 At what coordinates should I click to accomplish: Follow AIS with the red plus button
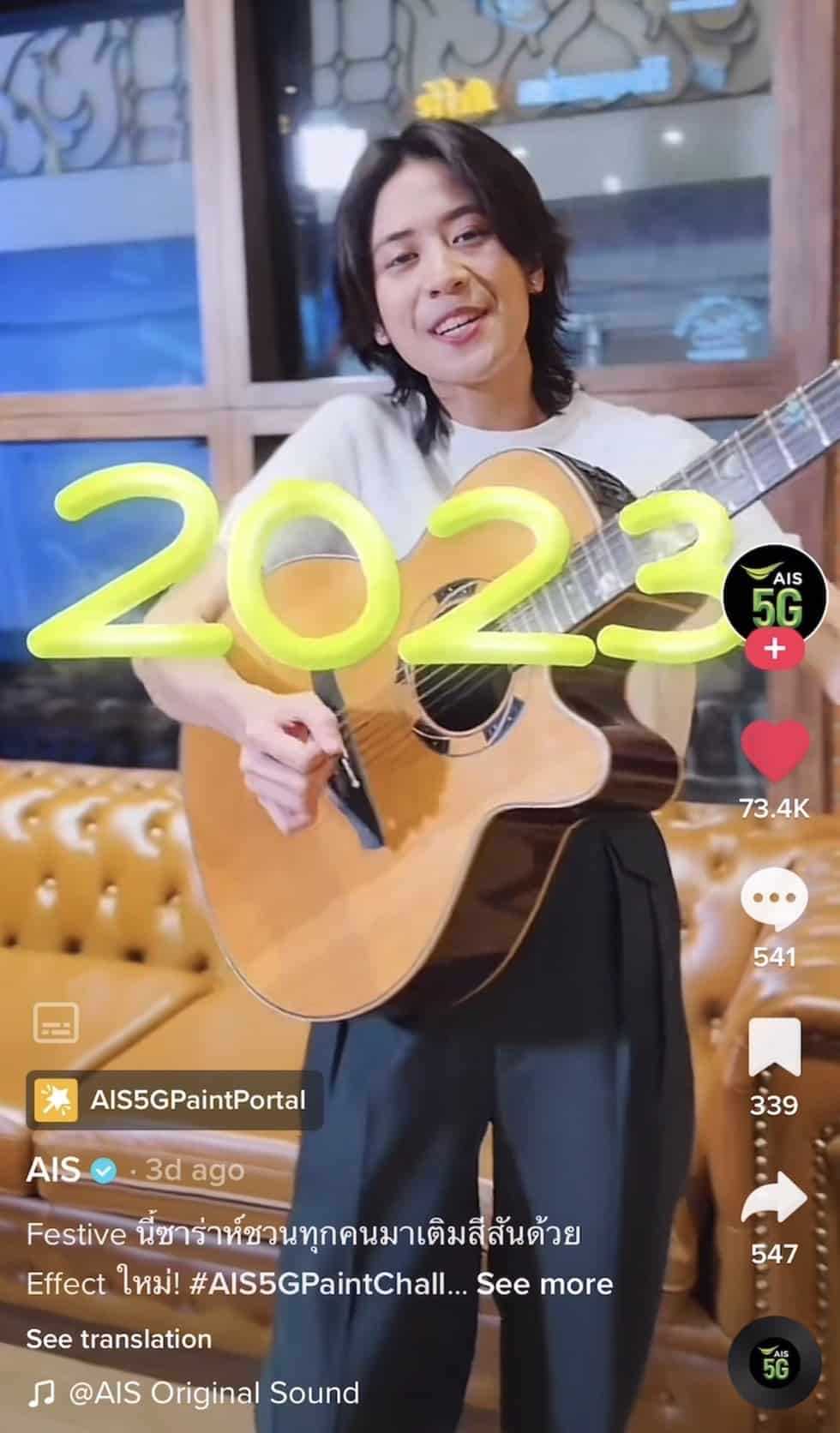pos(775,649)
